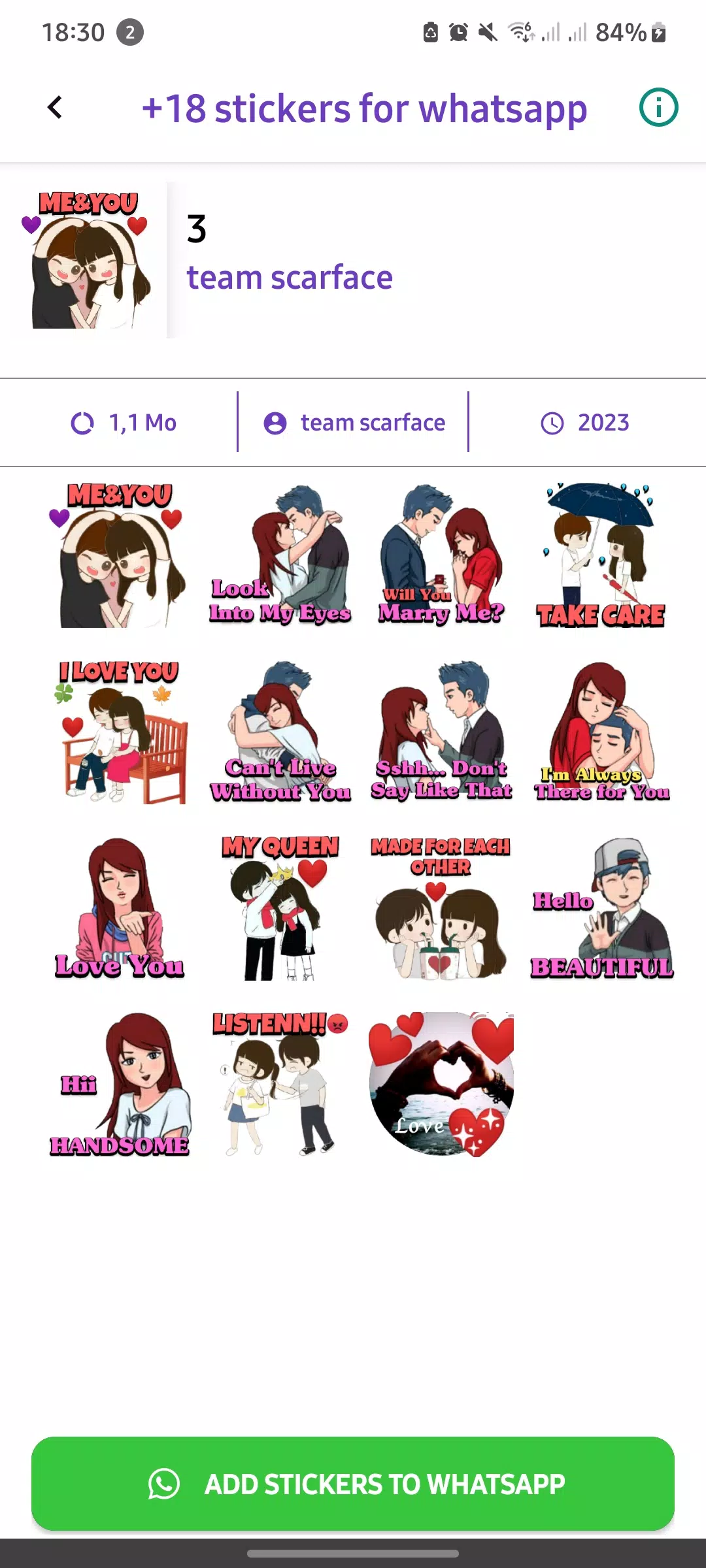Select the Take Care umbrella sticker
The width and height of the screenshot is (706, 1568).
[x=601, y=555]
